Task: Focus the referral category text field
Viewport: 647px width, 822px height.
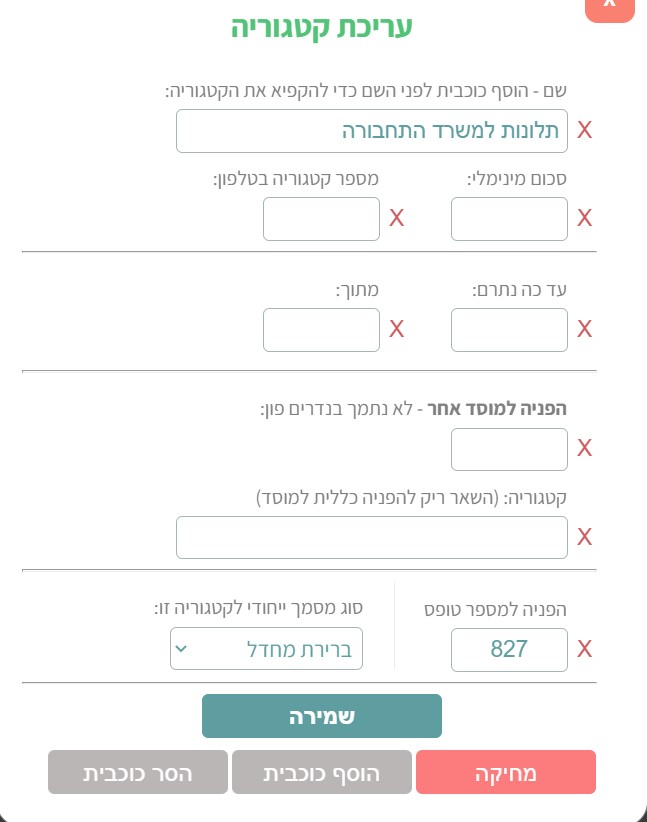Action: tap(371, 537)
